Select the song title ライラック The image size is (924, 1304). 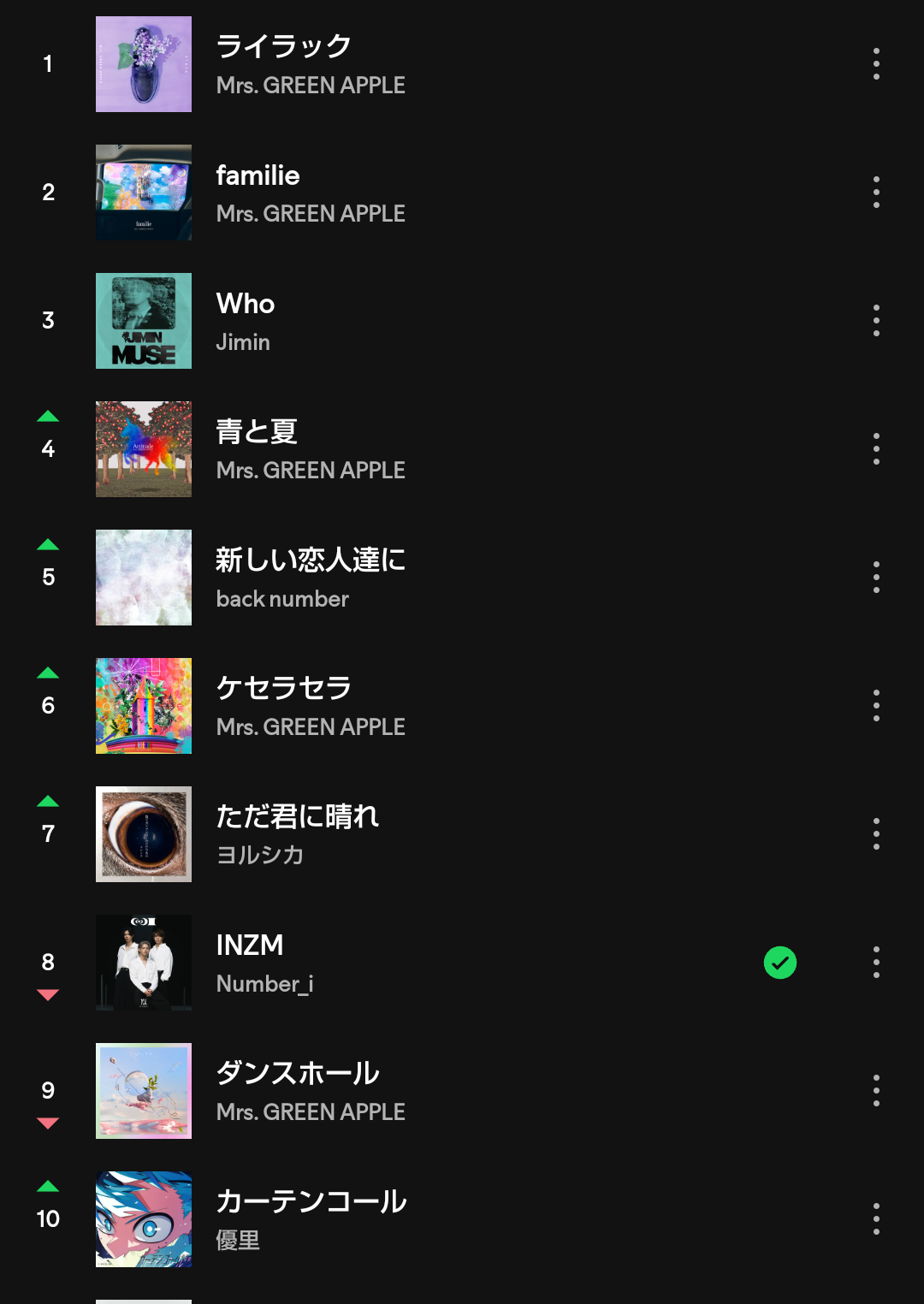tap(284, 44)
